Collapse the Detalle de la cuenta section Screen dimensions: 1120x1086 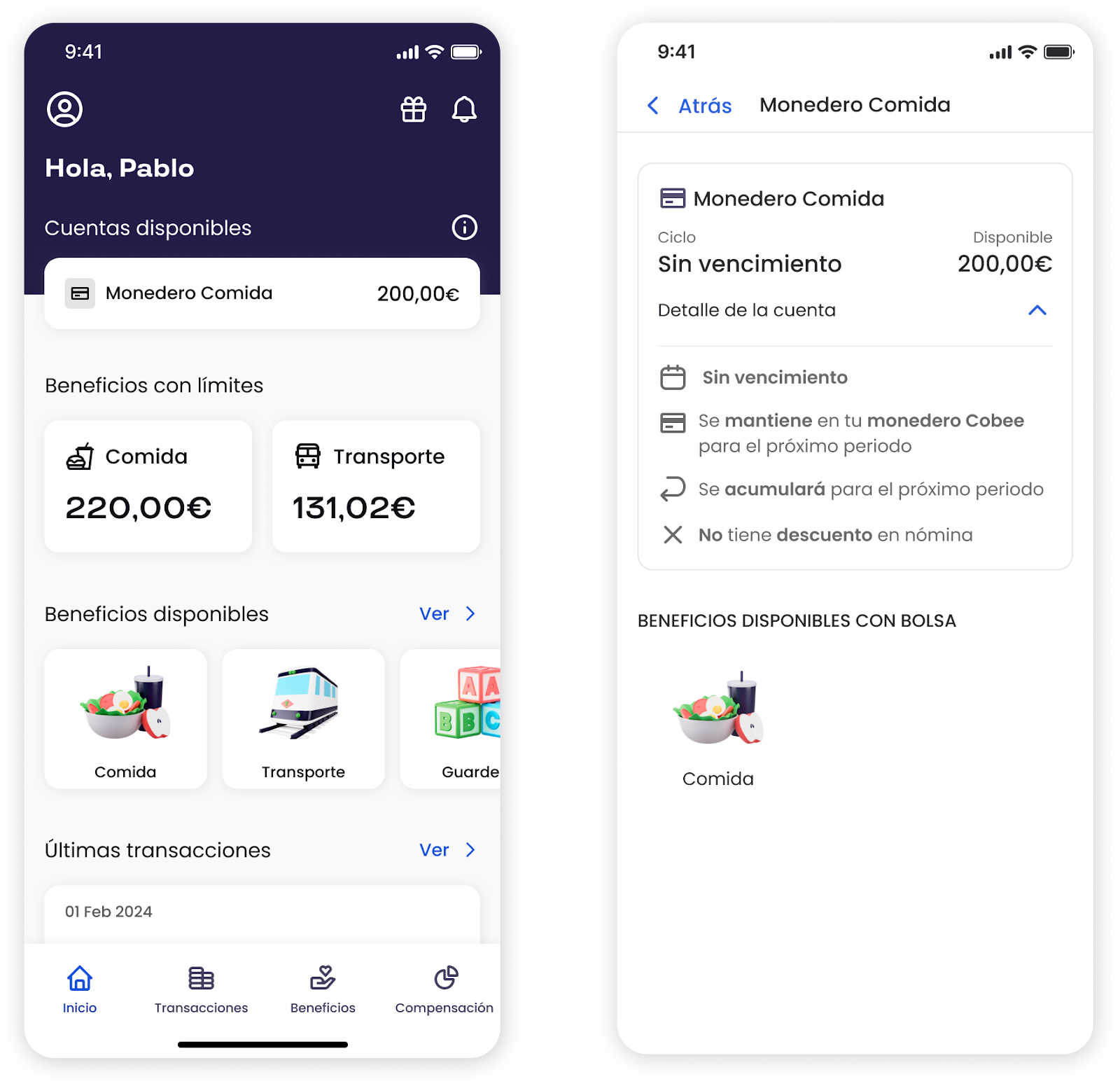click(1037, 310)
